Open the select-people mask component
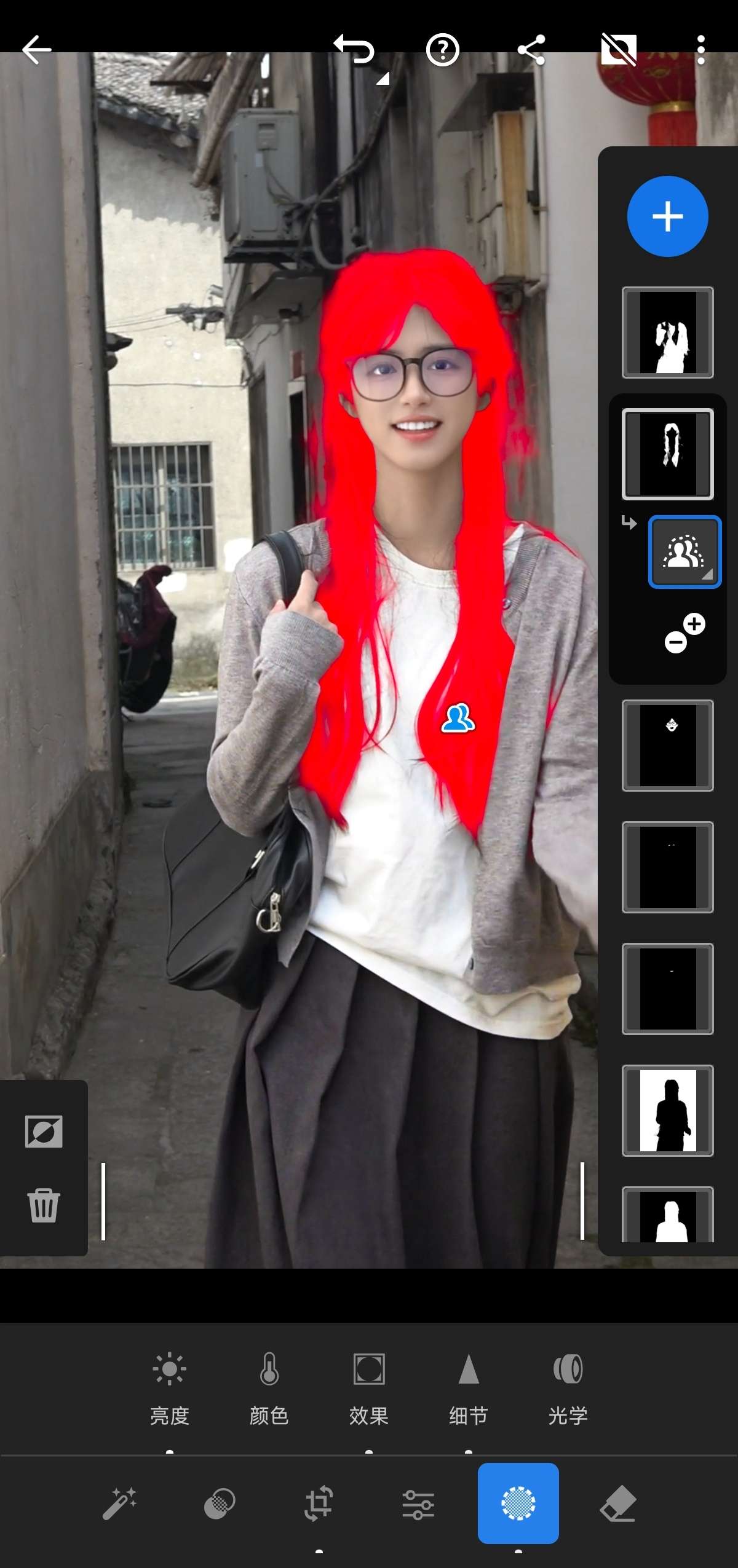The width and height of the screenshot is (738, 1568). [684, 551]
